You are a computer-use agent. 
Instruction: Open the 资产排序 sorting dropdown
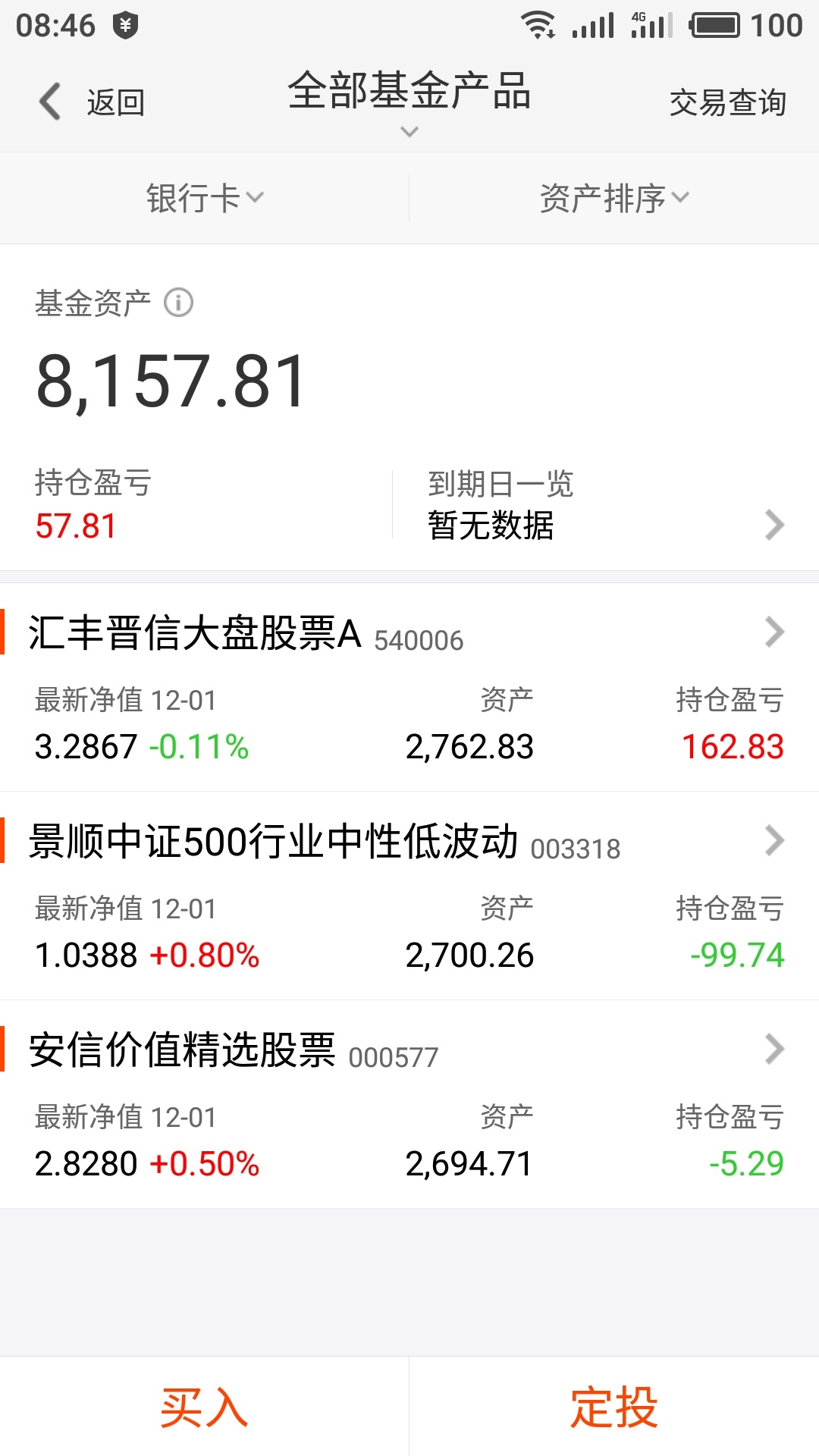[x=614, y=198]
